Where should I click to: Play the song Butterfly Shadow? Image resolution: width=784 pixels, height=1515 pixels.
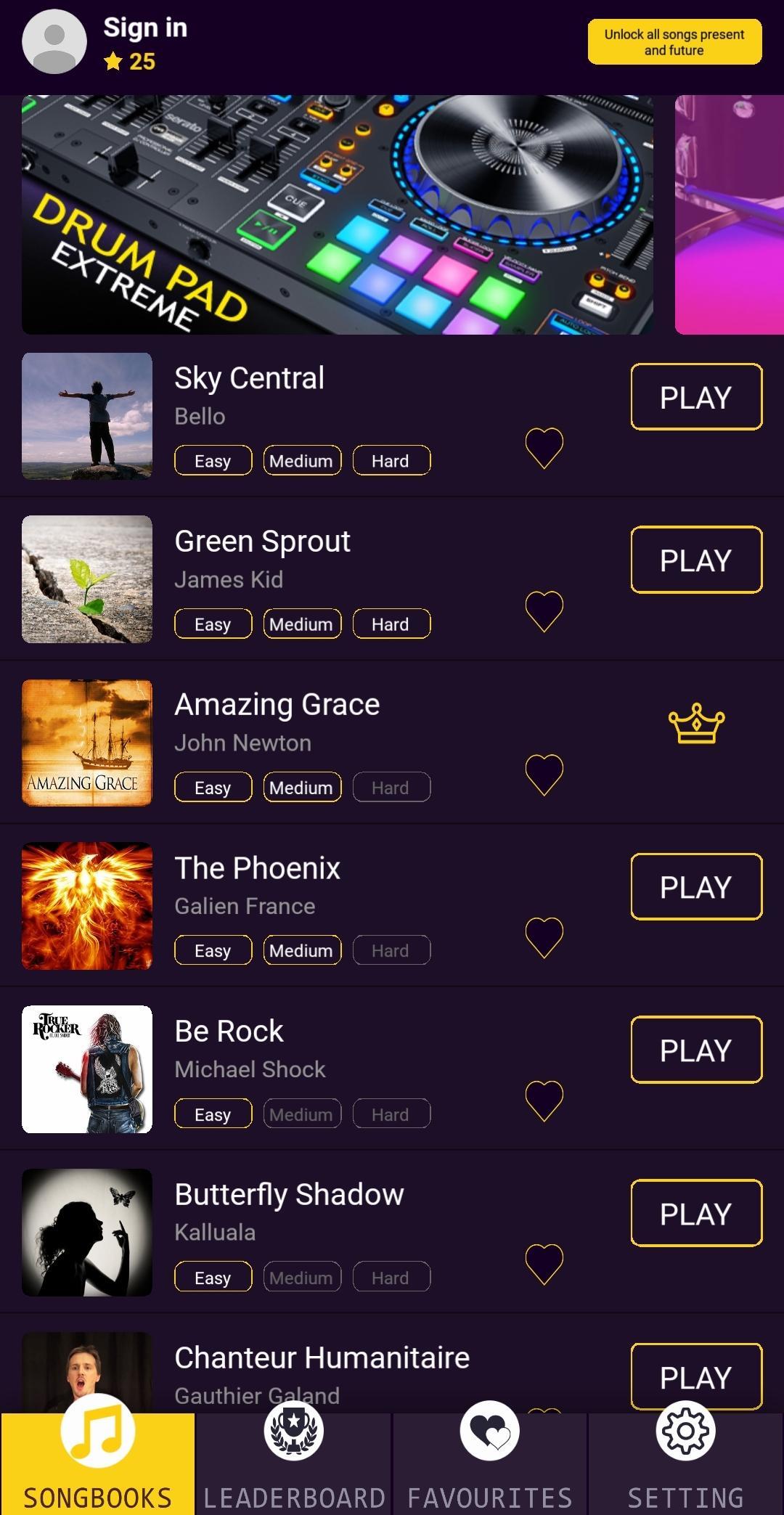[696, 1213]
